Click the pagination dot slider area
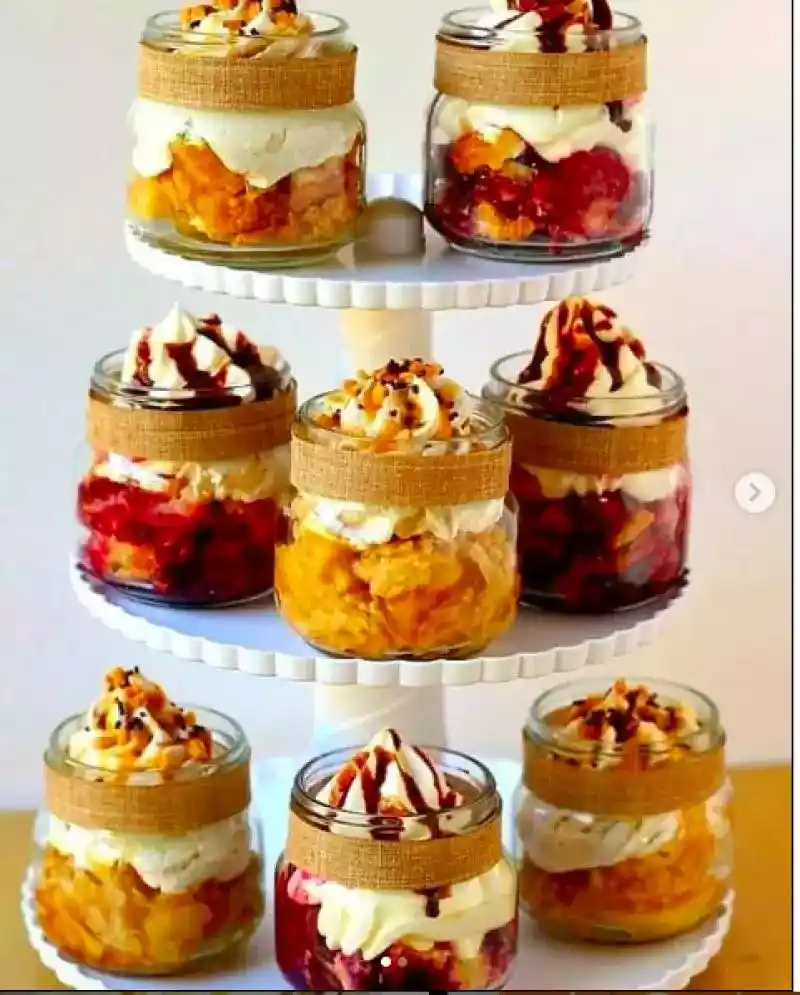800x995 pixels. [x=393, y=962]
